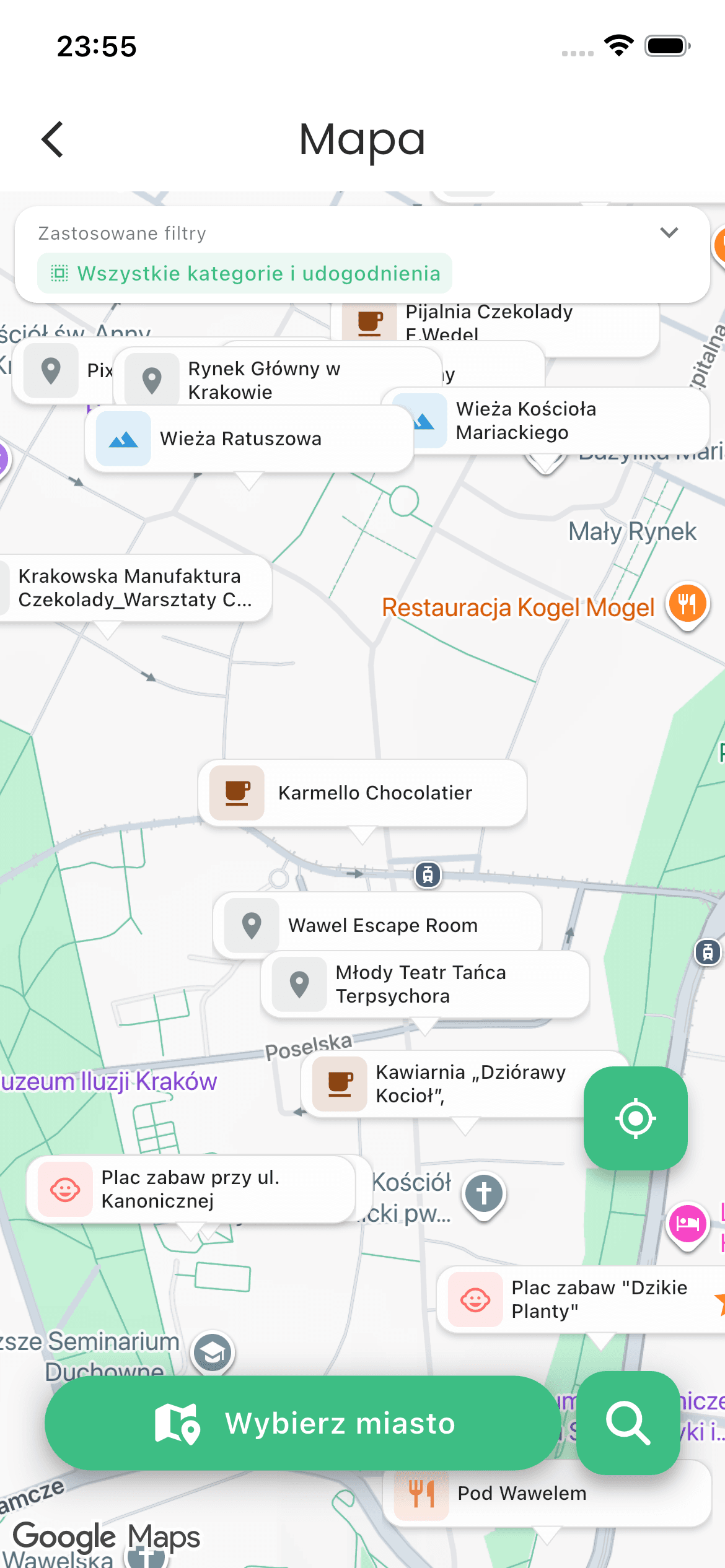Center map on my current location

(635, 1118)
